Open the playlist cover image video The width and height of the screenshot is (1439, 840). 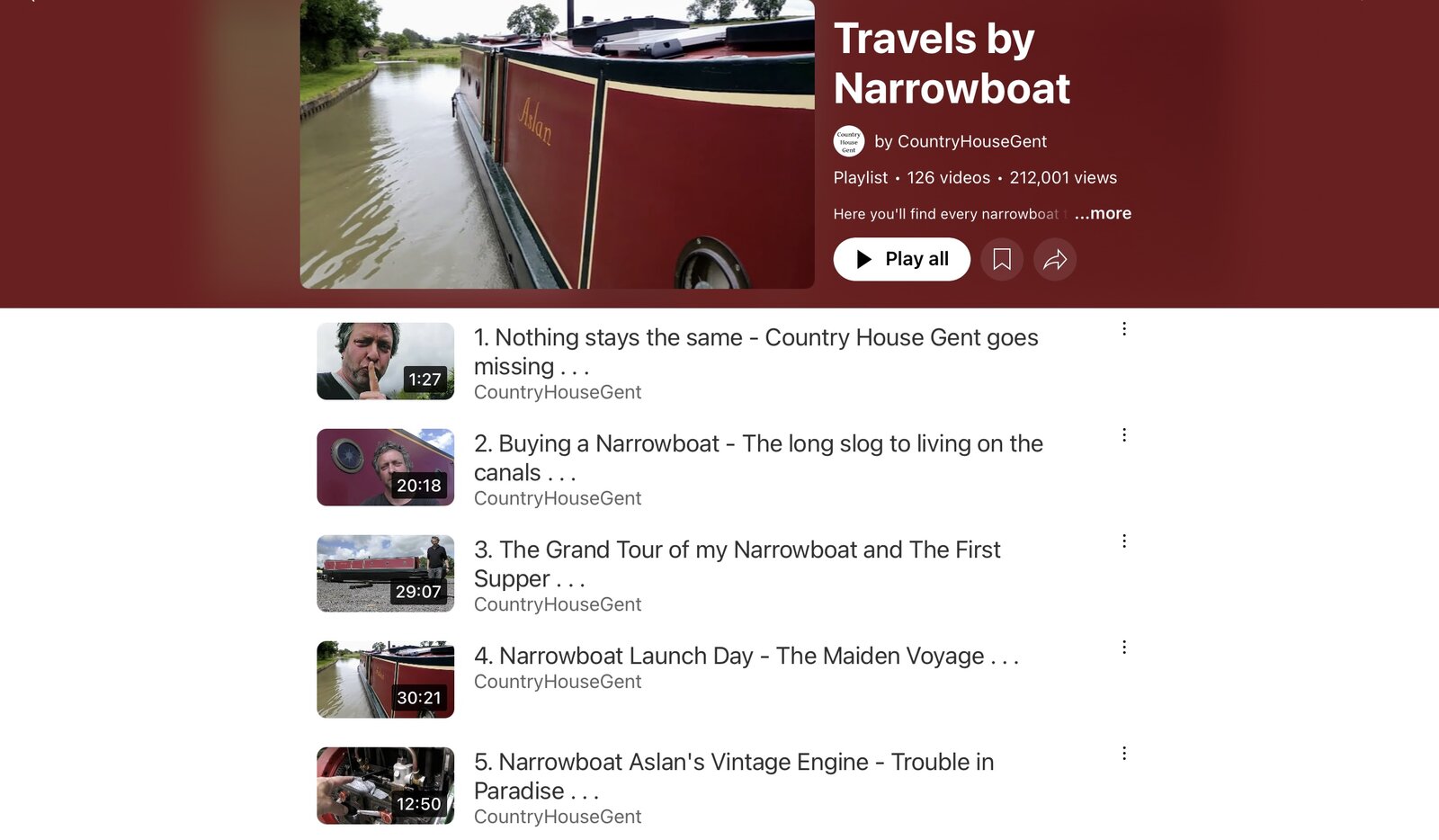[x=557, y=144]
